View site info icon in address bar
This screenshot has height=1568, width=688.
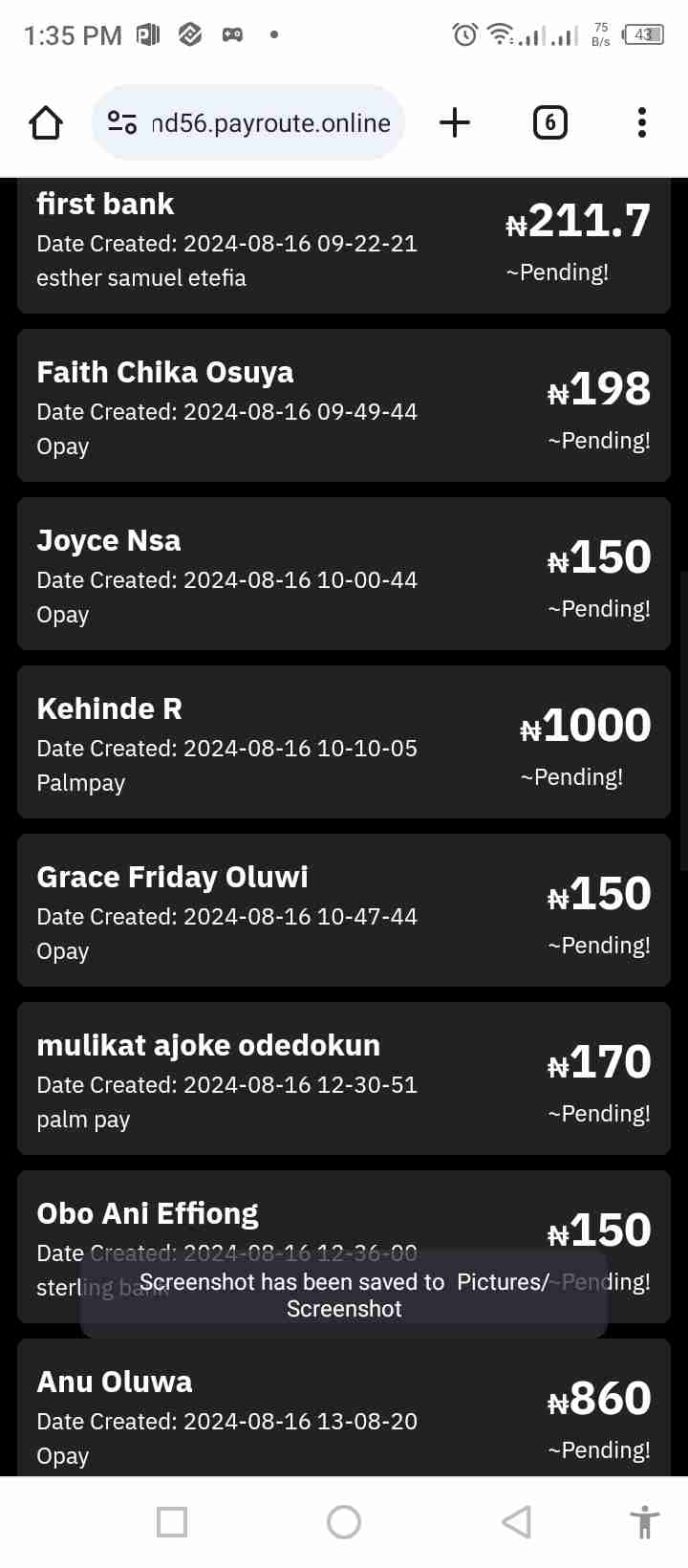(x=122, y=122)
